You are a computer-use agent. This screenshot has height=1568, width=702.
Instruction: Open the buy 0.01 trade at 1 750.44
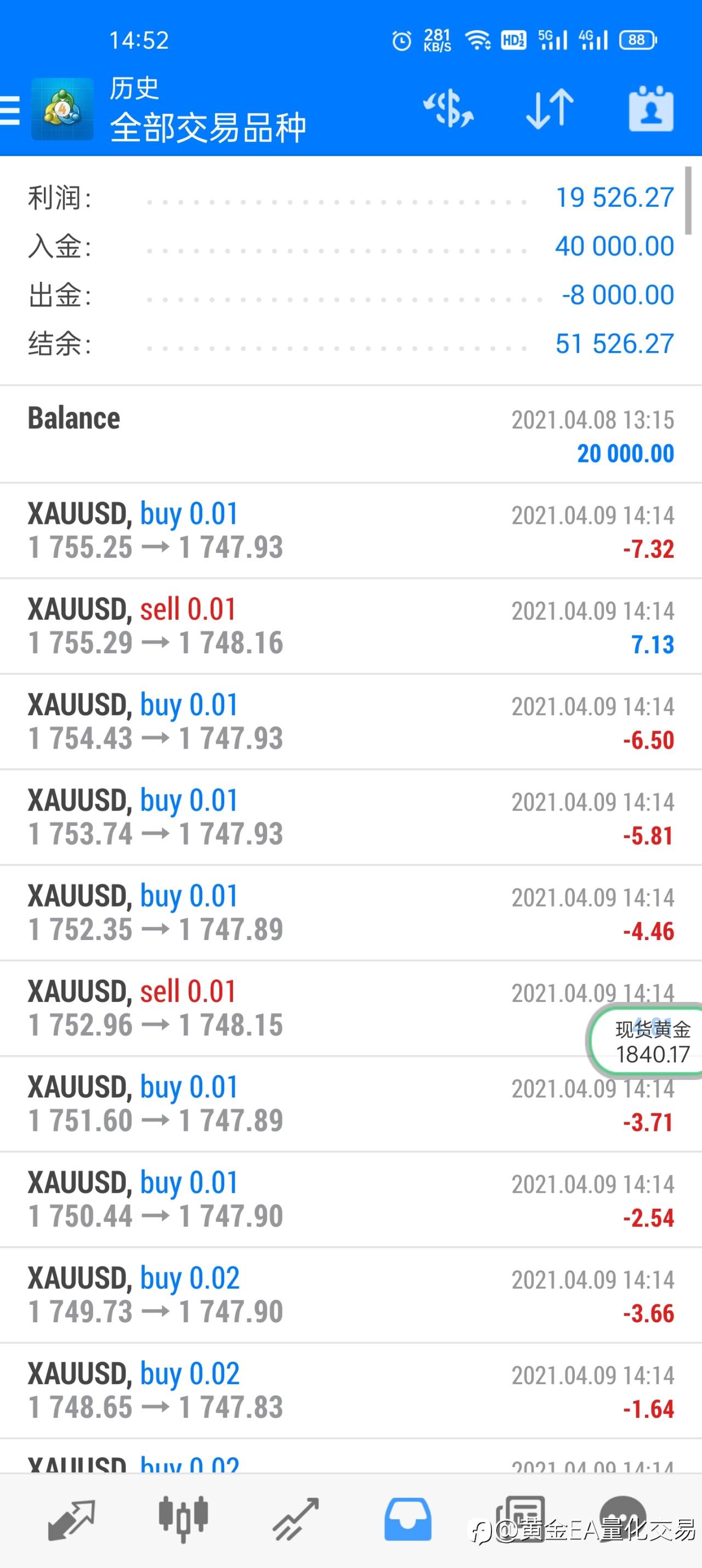350,1200
